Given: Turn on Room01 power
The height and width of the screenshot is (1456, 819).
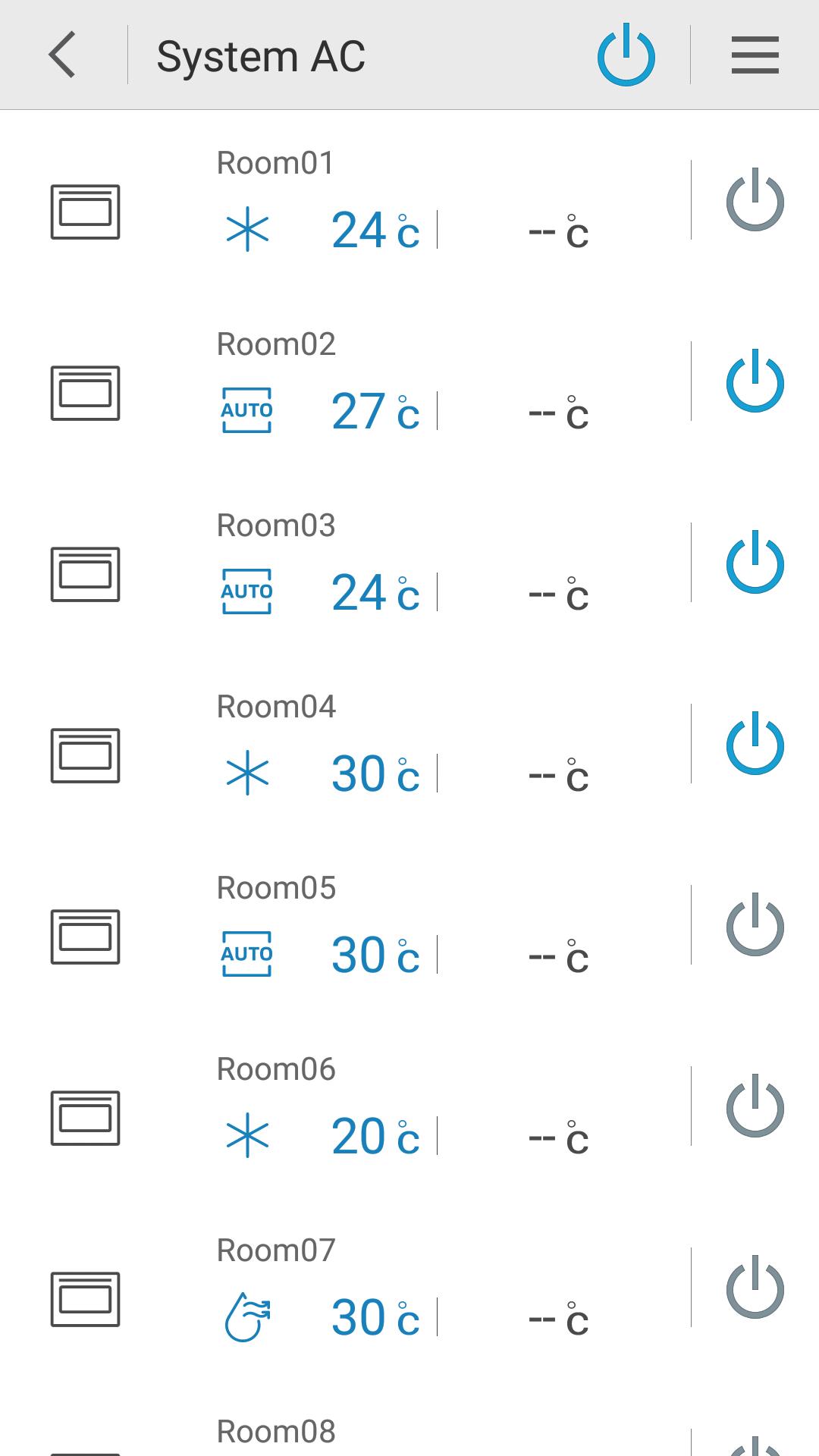Looking at the screenshot, I should click(755, 201).
